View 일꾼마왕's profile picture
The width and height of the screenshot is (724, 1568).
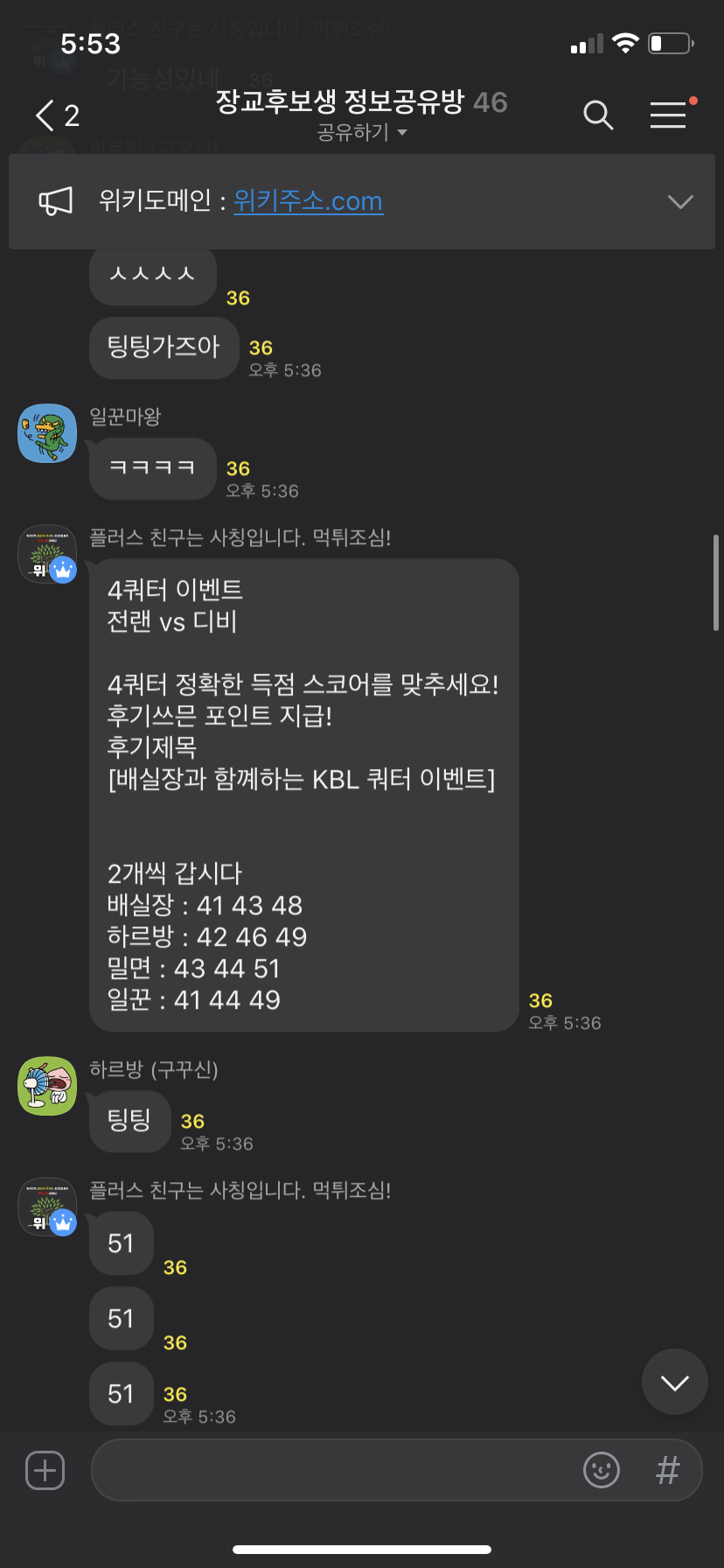[47, 433]
